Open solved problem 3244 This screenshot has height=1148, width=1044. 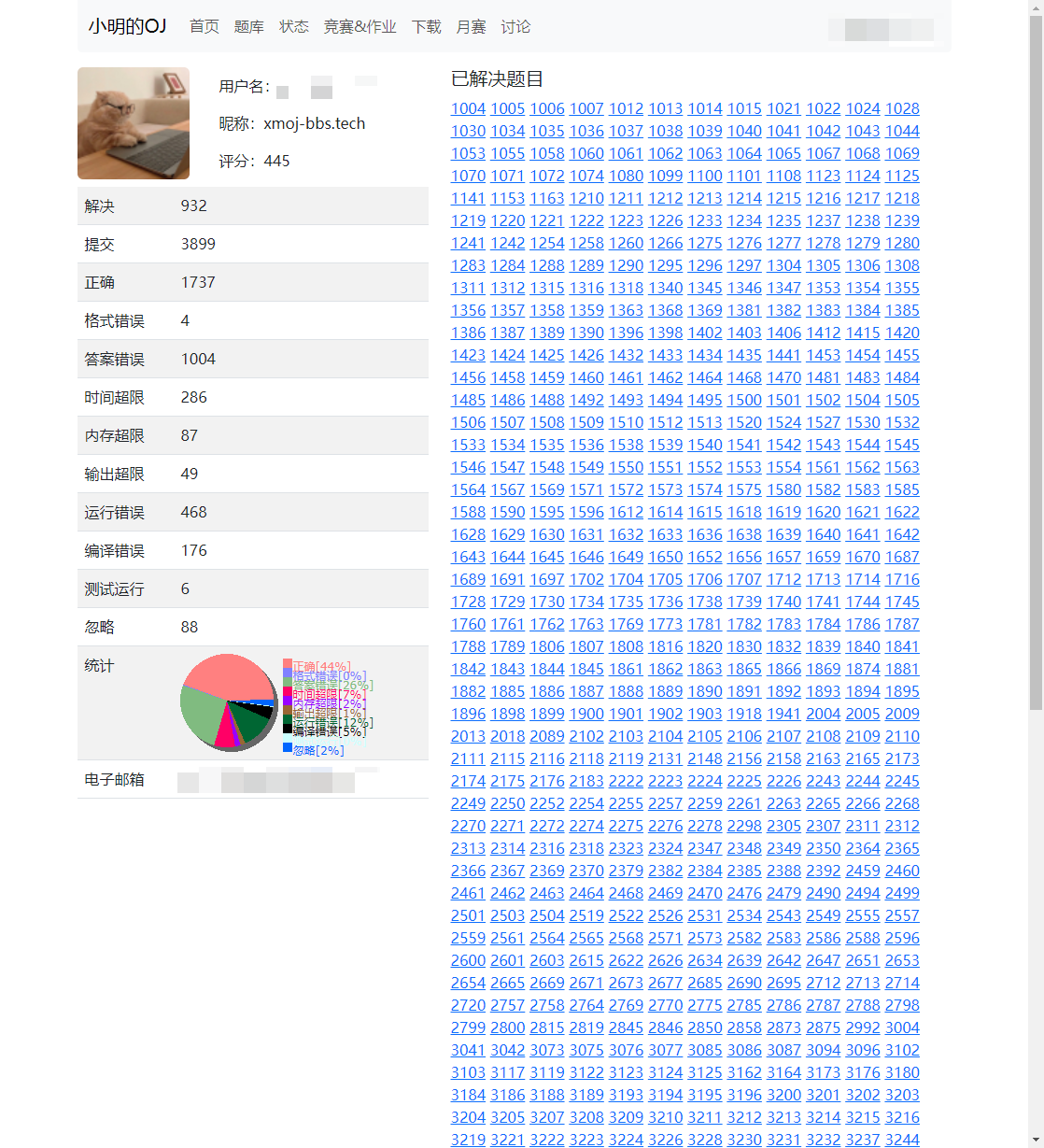click(902, 1140)
